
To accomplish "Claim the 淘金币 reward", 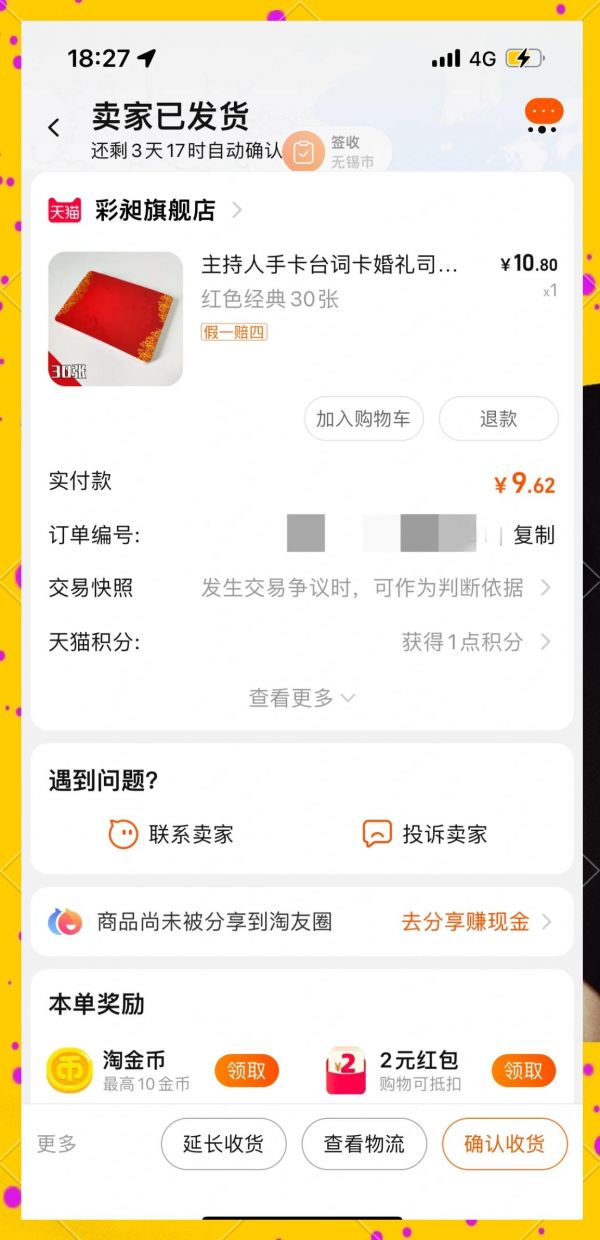I will pyautogui.click(x=246, y=1071).
